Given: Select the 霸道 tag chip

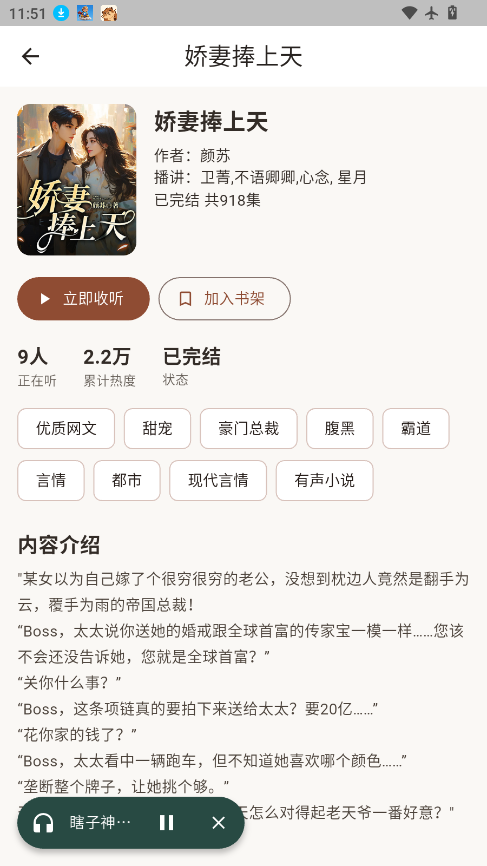Looking at the screenshot, I should [416, 429].
